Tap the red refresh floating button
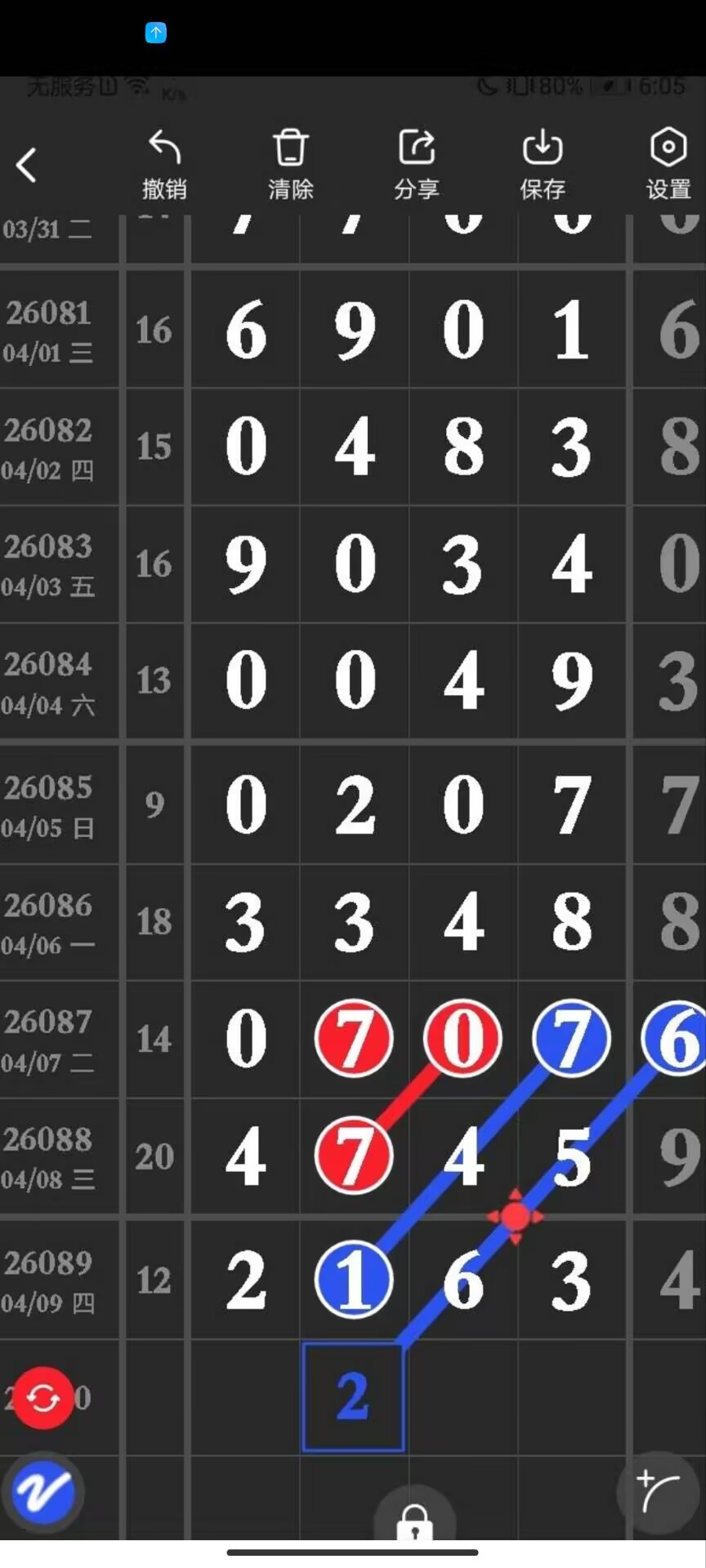This screenshot has height=1568, width=706. [43, 1398]
